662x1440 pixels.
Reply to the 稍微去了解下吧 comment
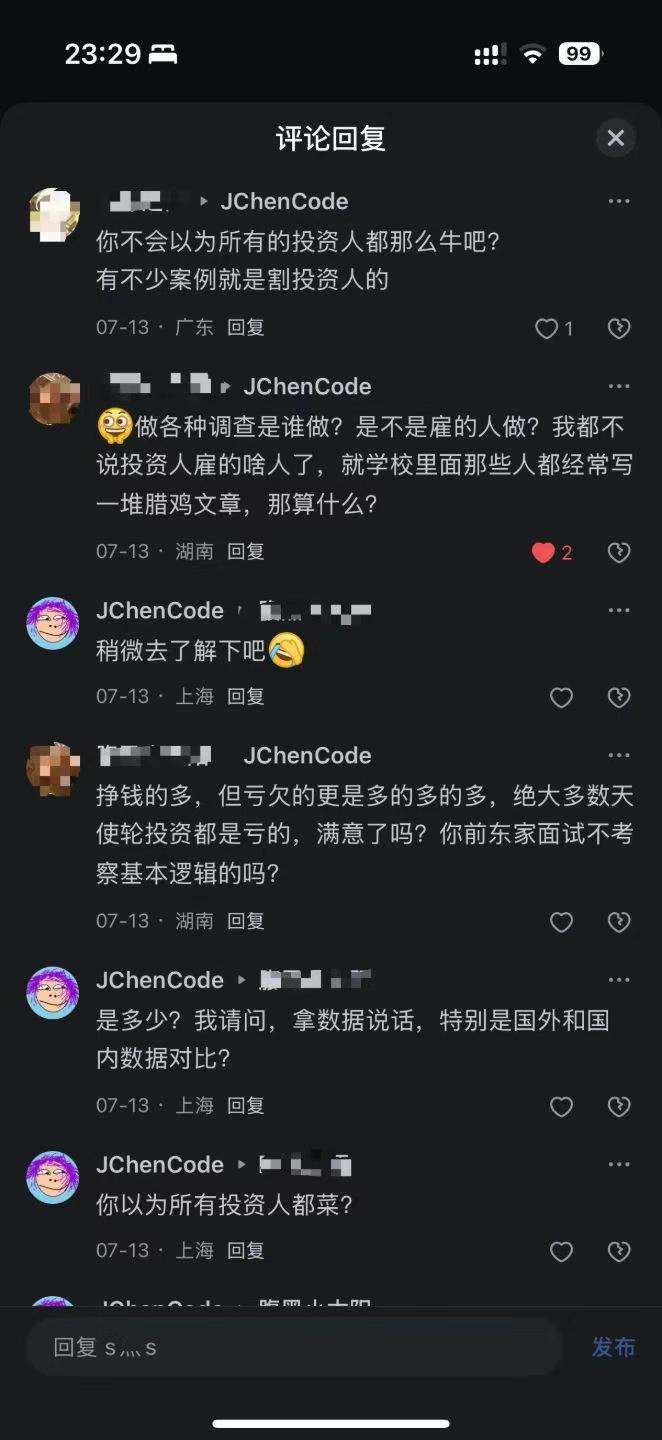pyautogui.click(x=245, y=696)
